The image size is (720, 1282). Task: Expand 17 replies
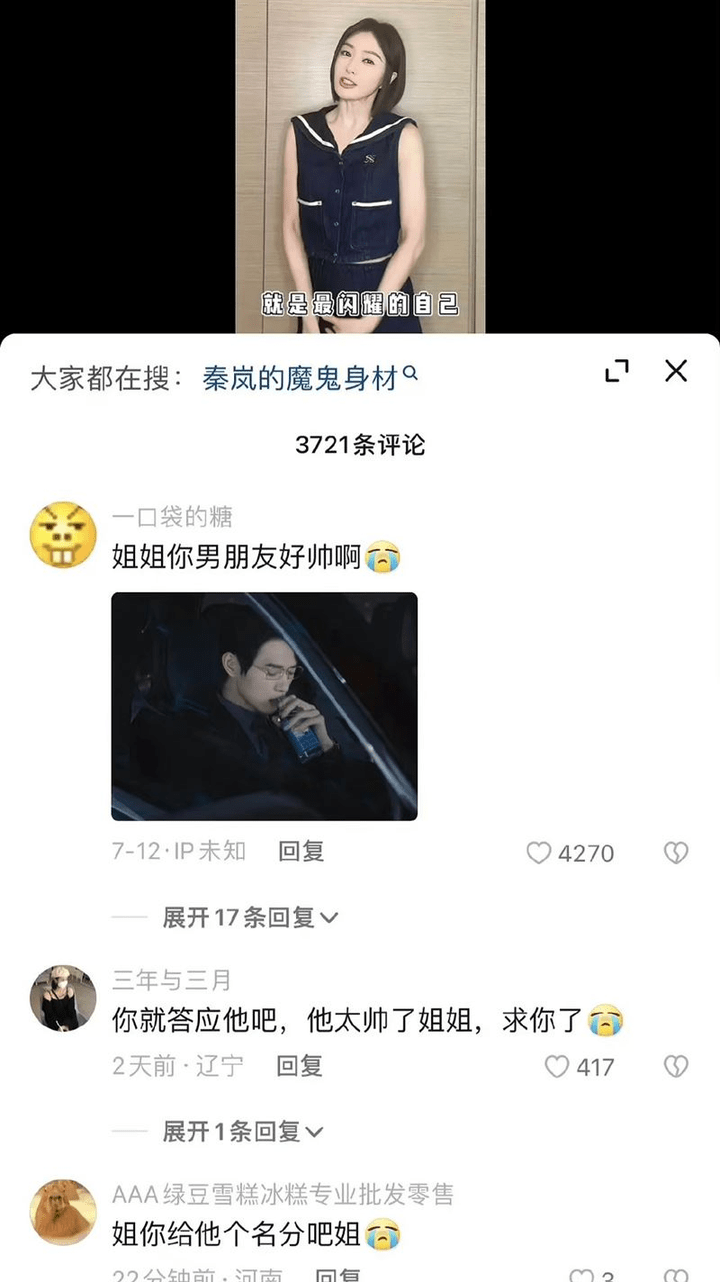pyautogui.click(x=250, y=917)
